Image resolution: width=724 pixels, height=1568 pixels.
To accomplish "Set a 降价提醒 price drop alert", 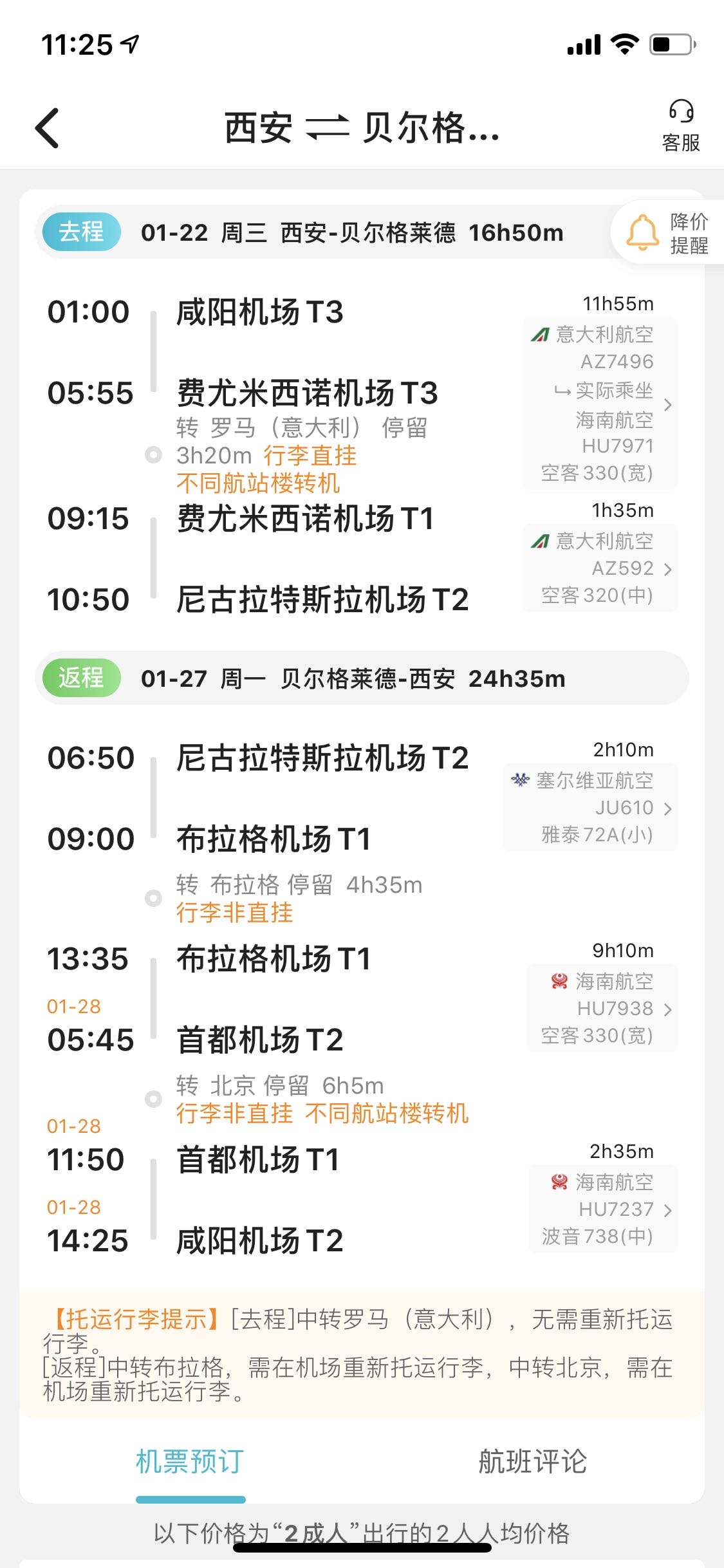I will [668, 233].
